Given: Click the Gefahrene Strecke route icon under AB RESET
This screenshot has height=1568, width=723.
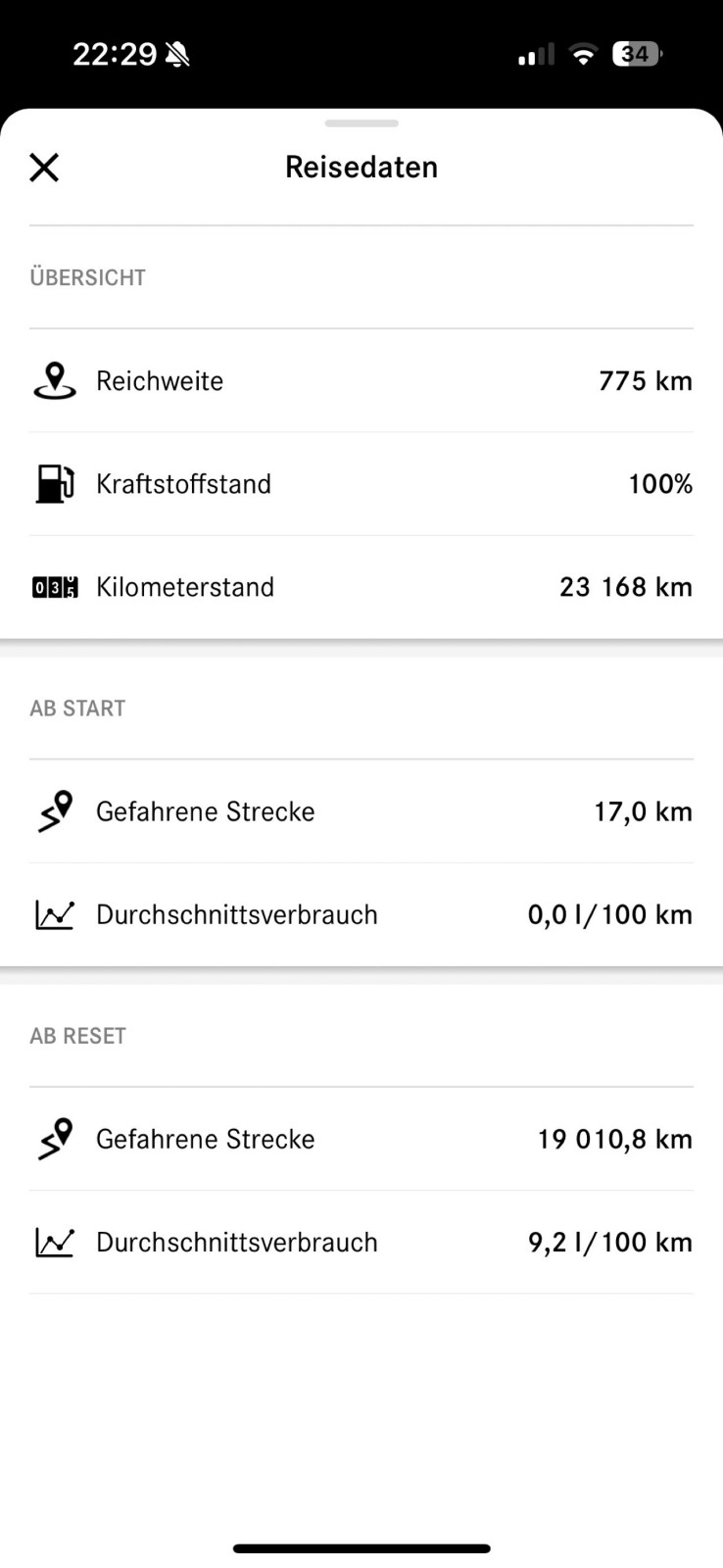Looking at the screenshot, I should click(x=55, y=1139).
